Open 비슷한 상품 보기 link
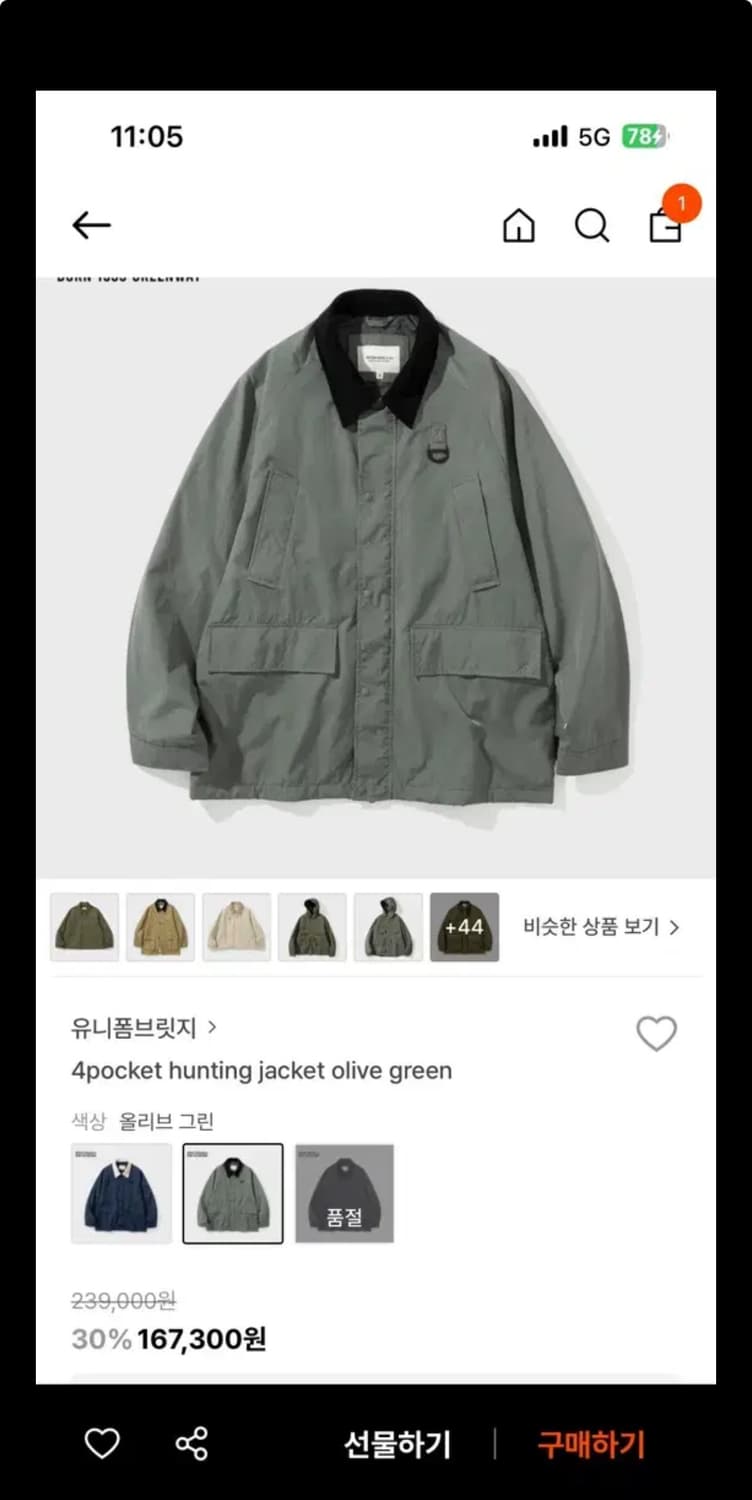Viewport: 752px width, 1500px height. click(x=600, y=927)
